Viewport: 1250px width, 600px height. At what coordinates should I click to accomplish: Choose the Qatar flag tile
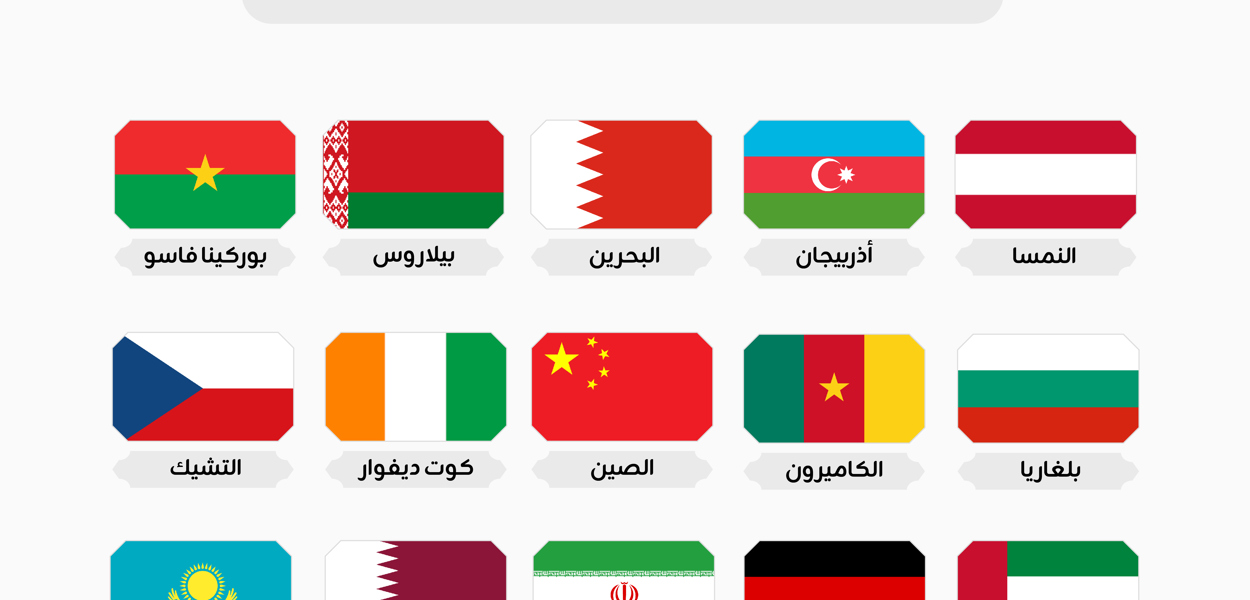point(416,572)
